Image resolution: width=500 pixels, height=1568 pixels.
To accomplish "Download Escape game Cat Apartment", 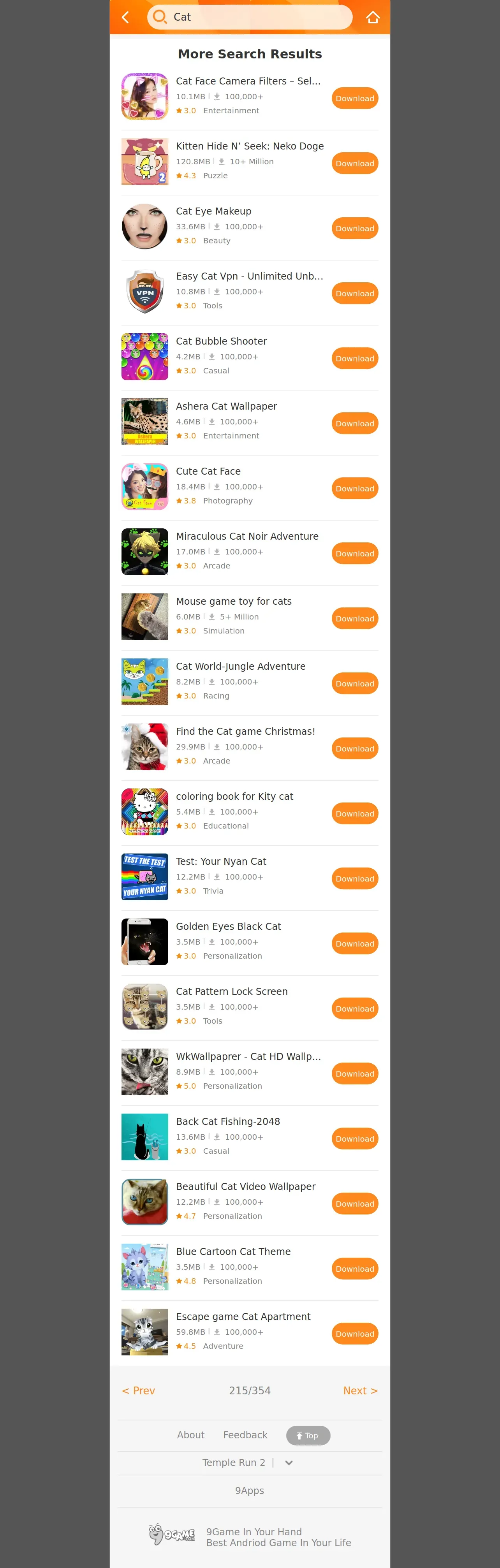I will 354,1334.
